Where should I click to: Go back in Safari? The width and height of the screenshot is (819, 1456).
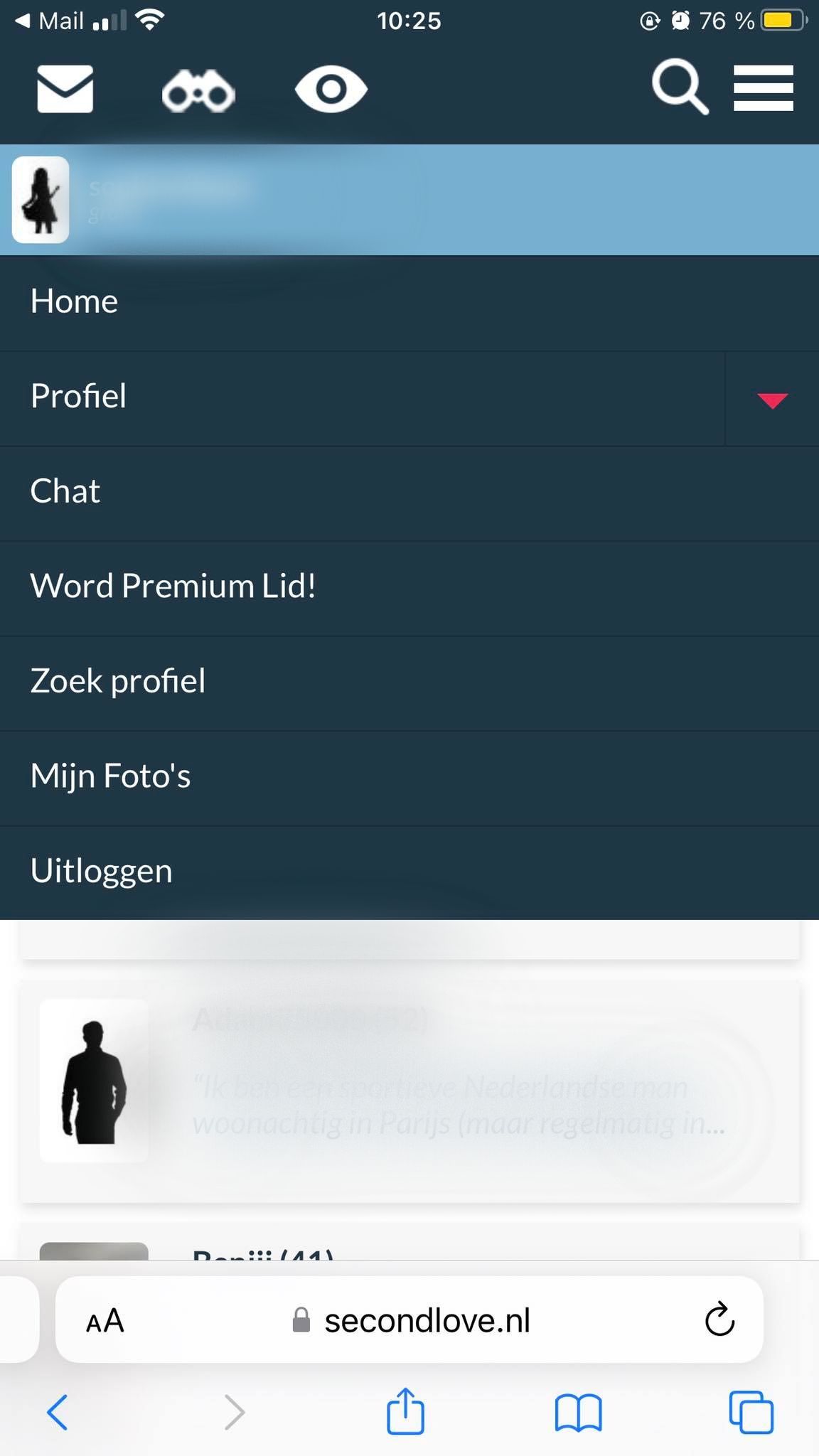(x=58, y=1412)
